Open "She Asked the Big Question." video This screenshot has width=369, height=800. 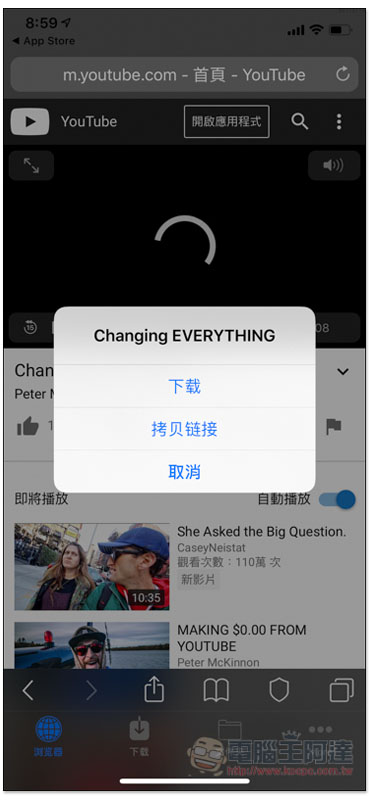click(261, 532)
